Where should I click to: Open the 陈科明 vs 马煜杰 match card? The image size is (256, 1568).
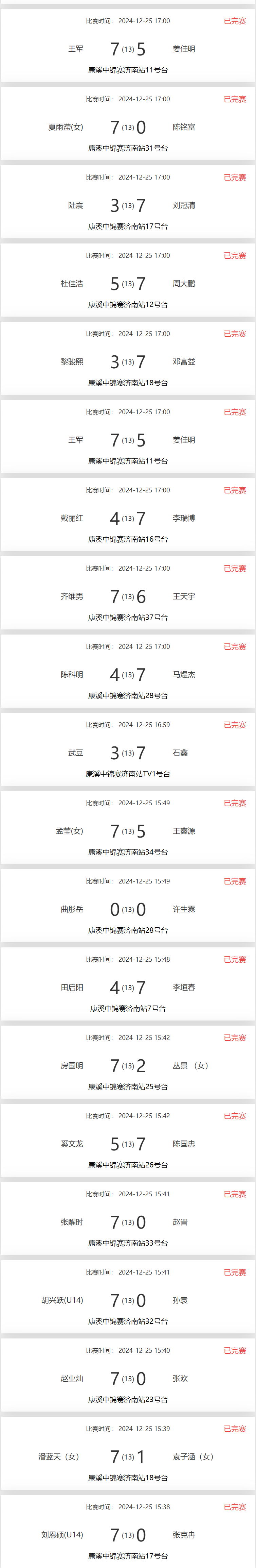click(x=128, y=674)
